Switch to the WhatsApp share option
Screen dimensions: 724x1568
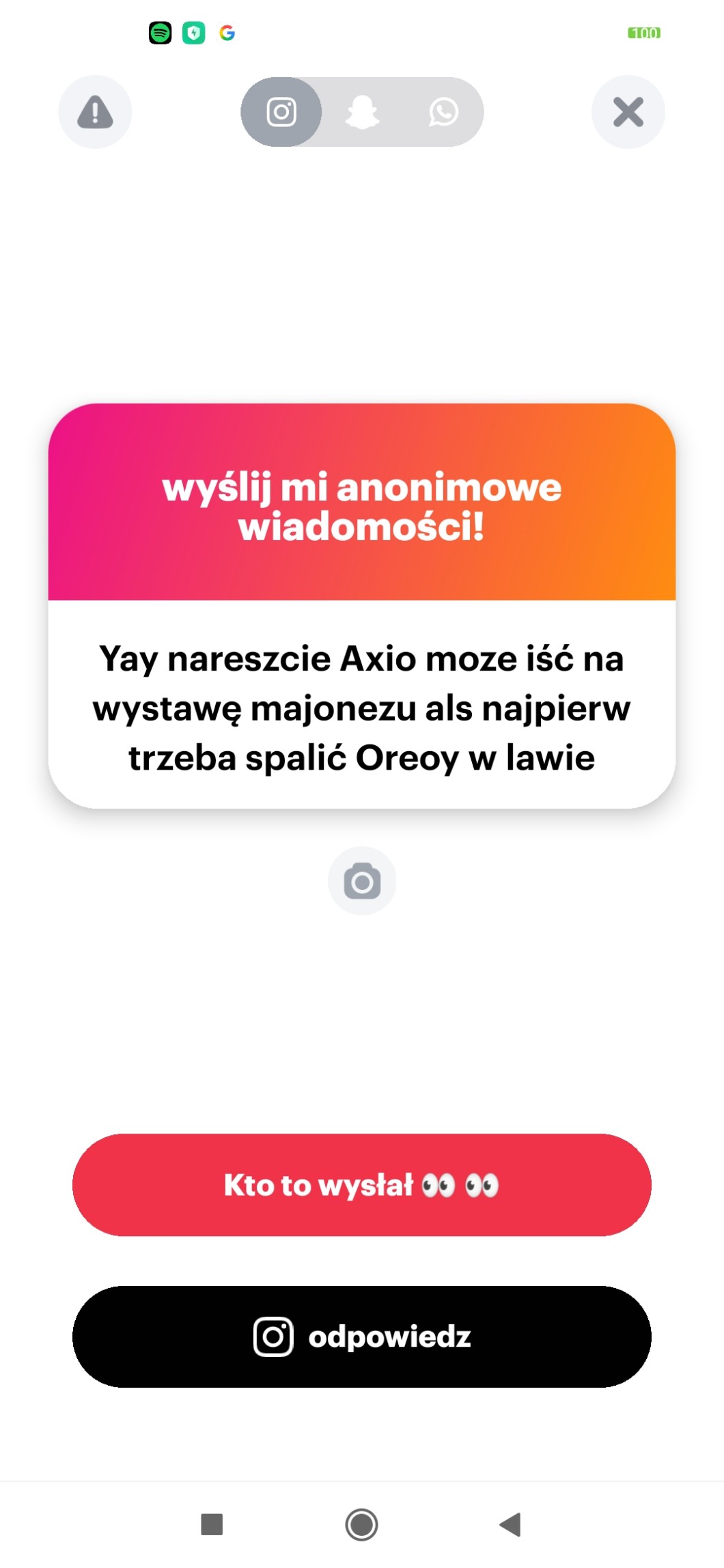pos(443,112)
